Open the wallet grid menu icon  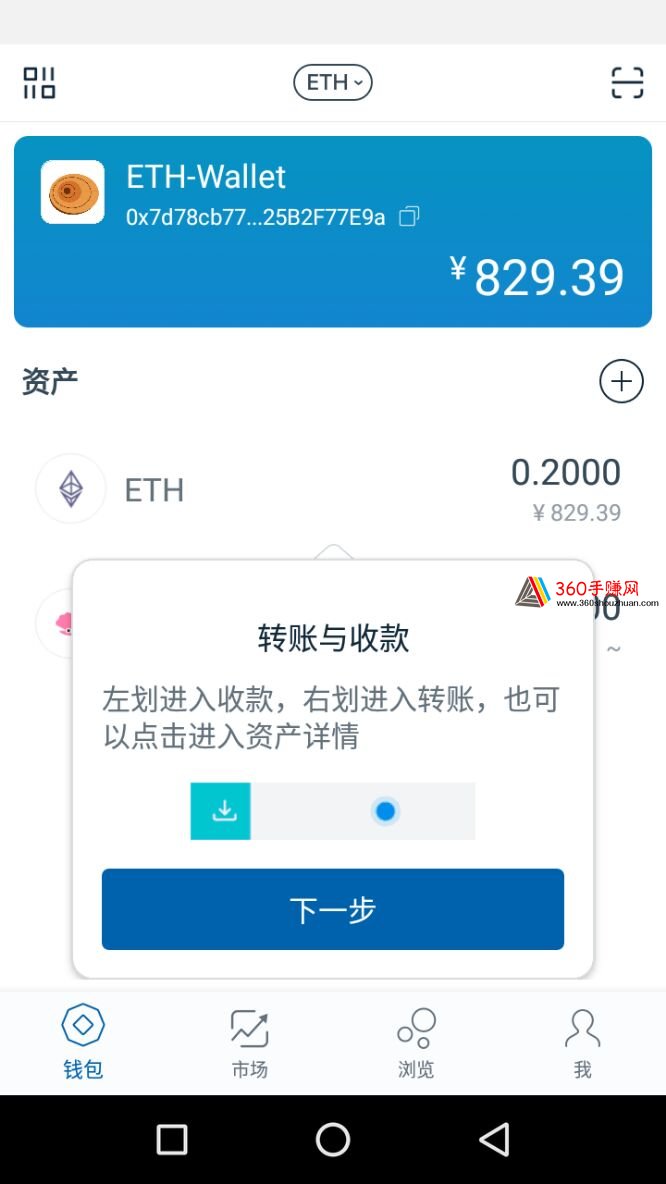pyautogui.click(x=39, y=83)
